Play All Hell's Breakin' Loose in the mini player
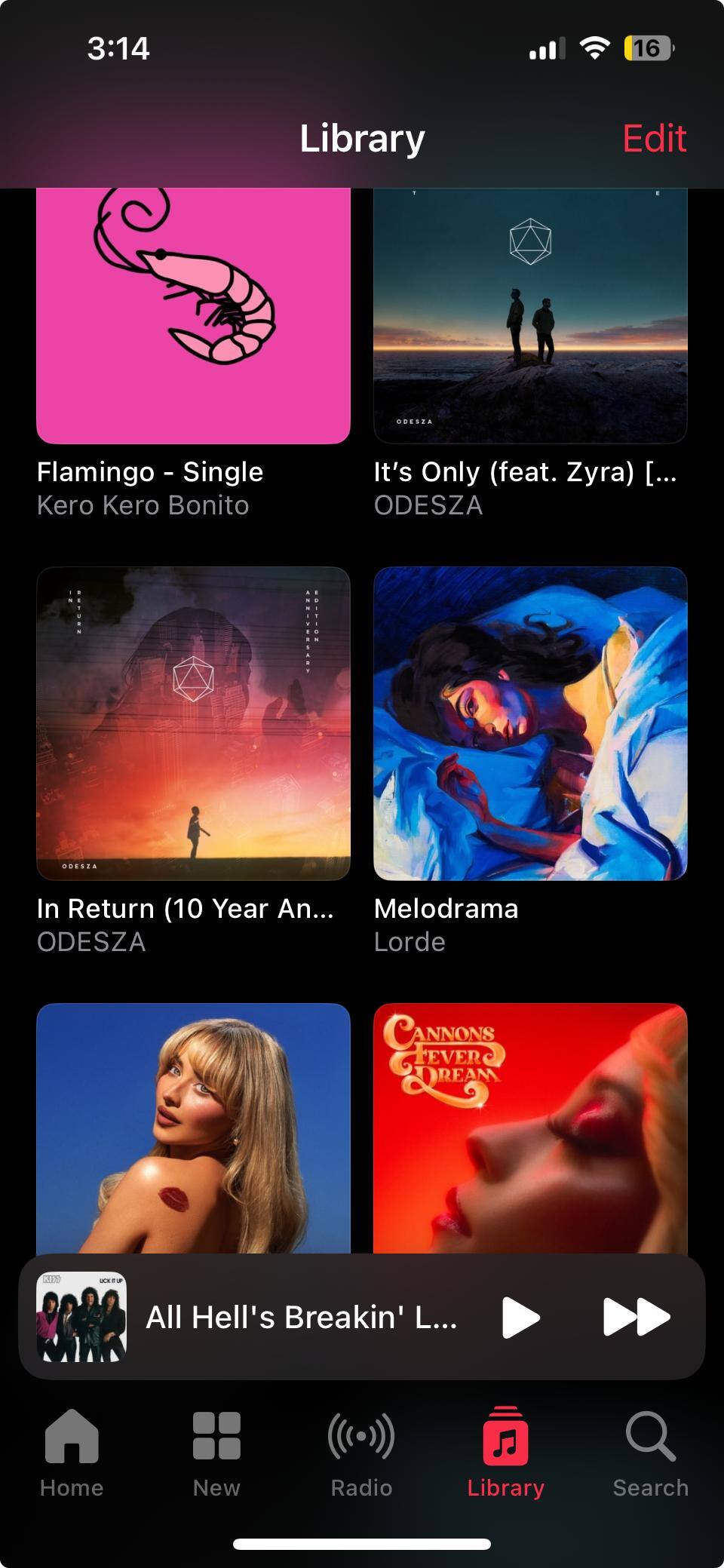The width and height of the screenshot is (724, 1568). pyautogui.click(x=520, y=1317)
